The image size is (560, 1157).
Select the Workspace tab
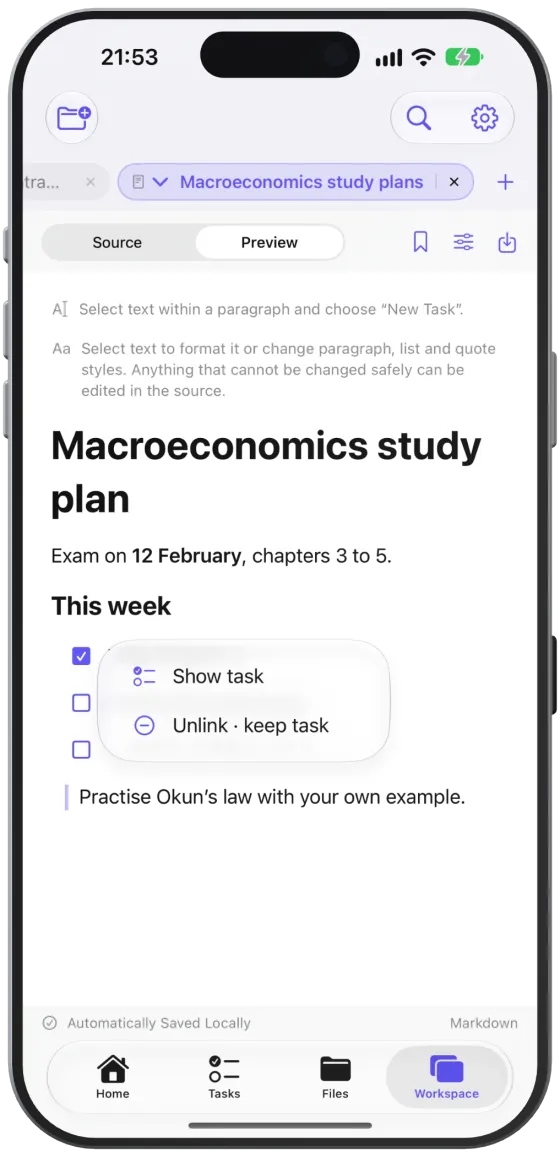tap(446, 1077)
